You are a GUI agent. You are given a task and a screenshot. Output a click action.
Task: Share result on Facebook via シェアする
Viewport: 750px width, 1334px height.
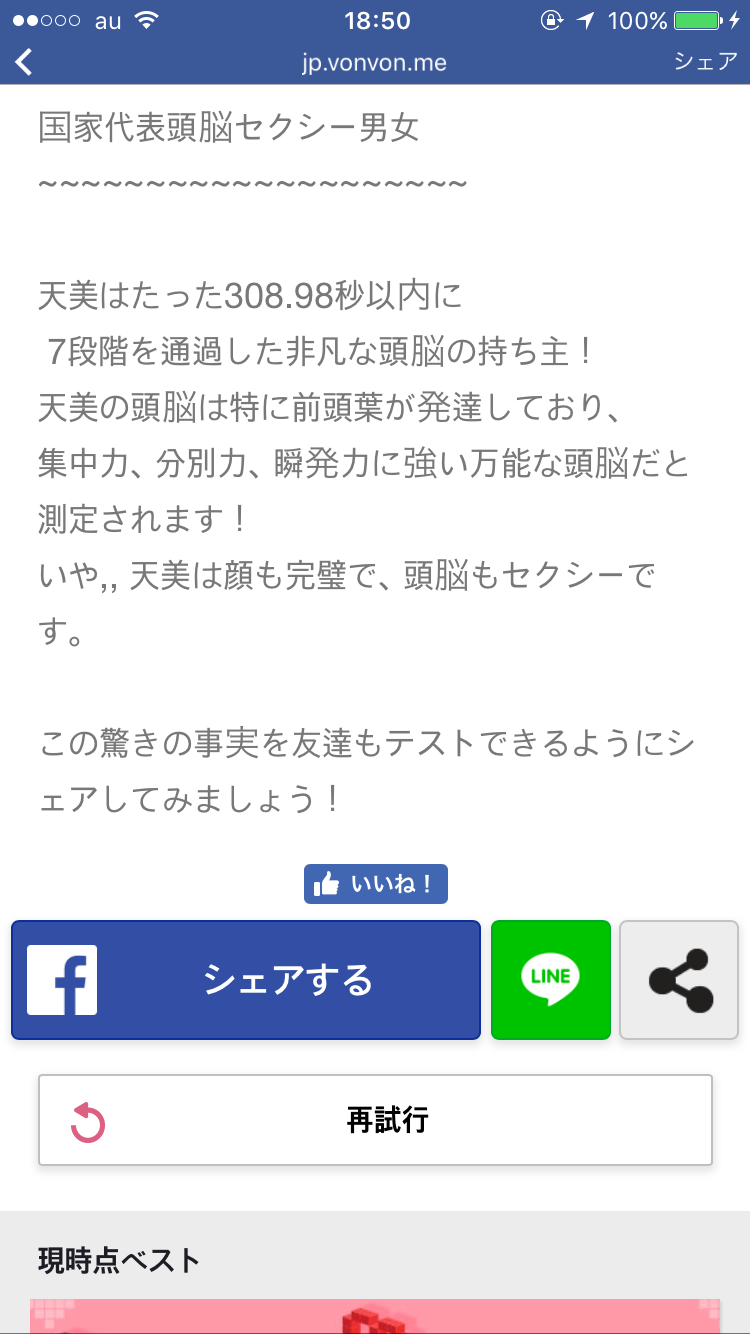[x=246, y=980]
